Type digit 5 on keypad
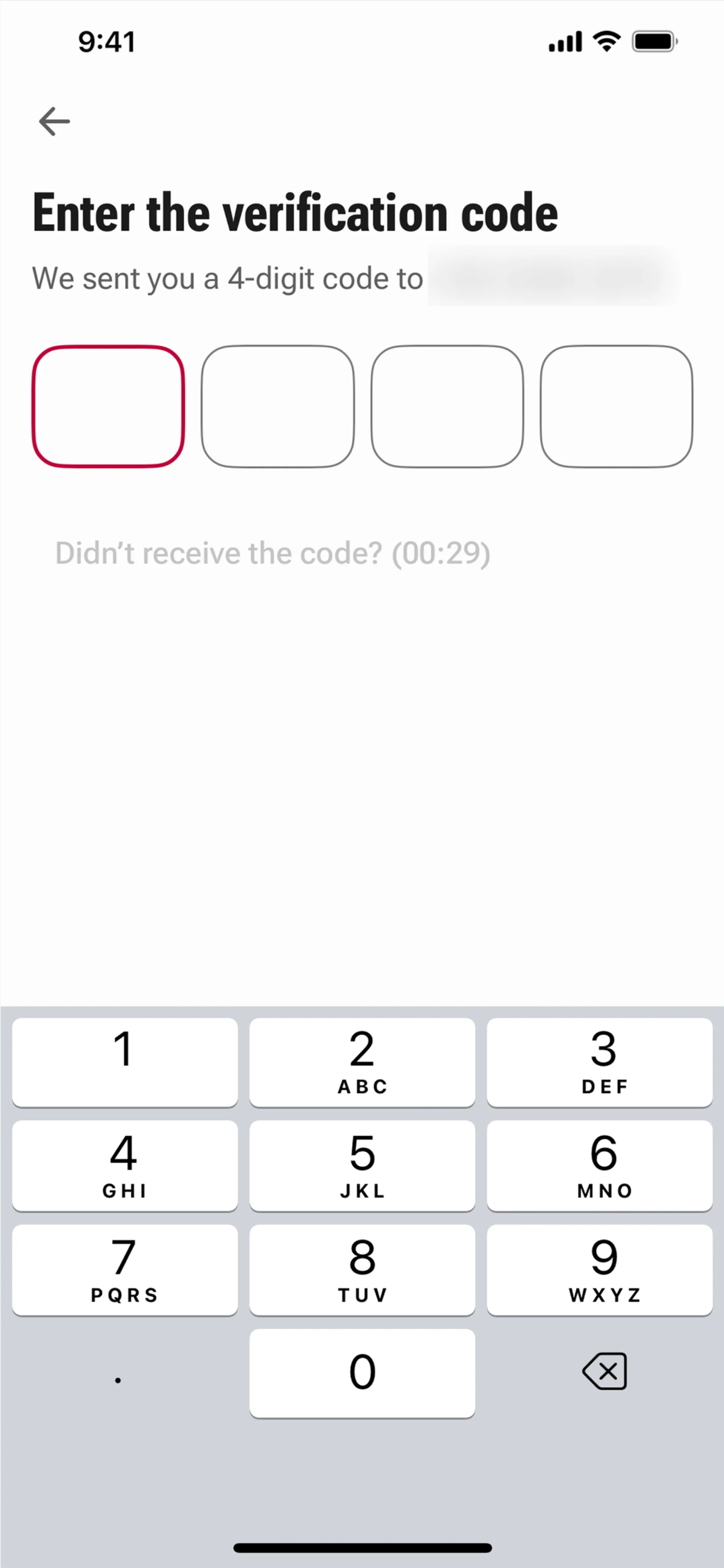The width and height of the screenshot is (724, 1568). [x=362, y=1166]
